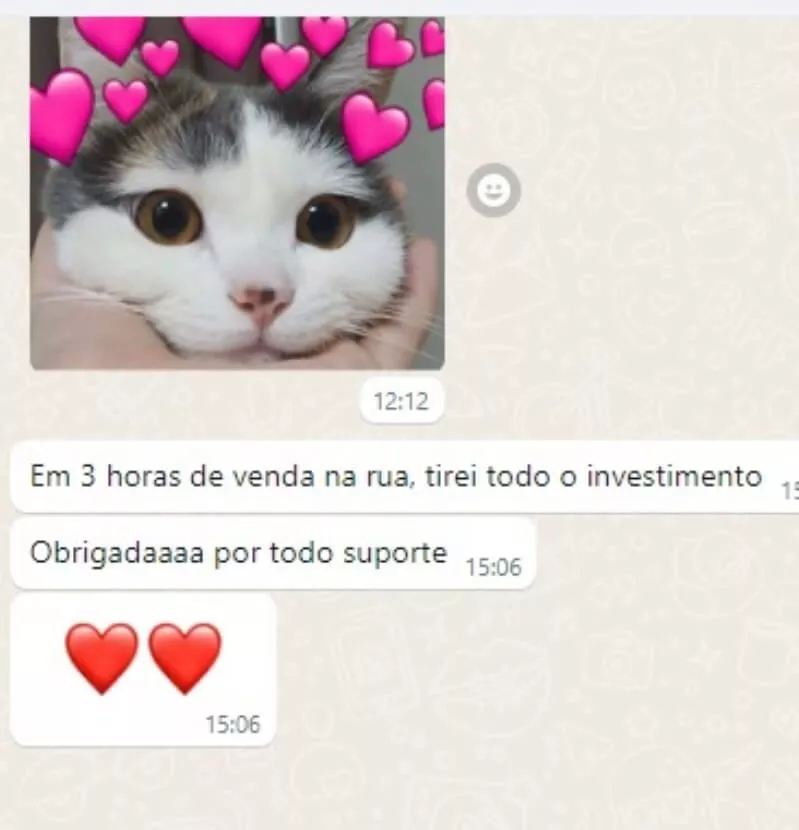Image resolution: width=799 pixels, height=830 pixels.
Task: React to the cat image with emoji
Action: click(x=493, y=190)
